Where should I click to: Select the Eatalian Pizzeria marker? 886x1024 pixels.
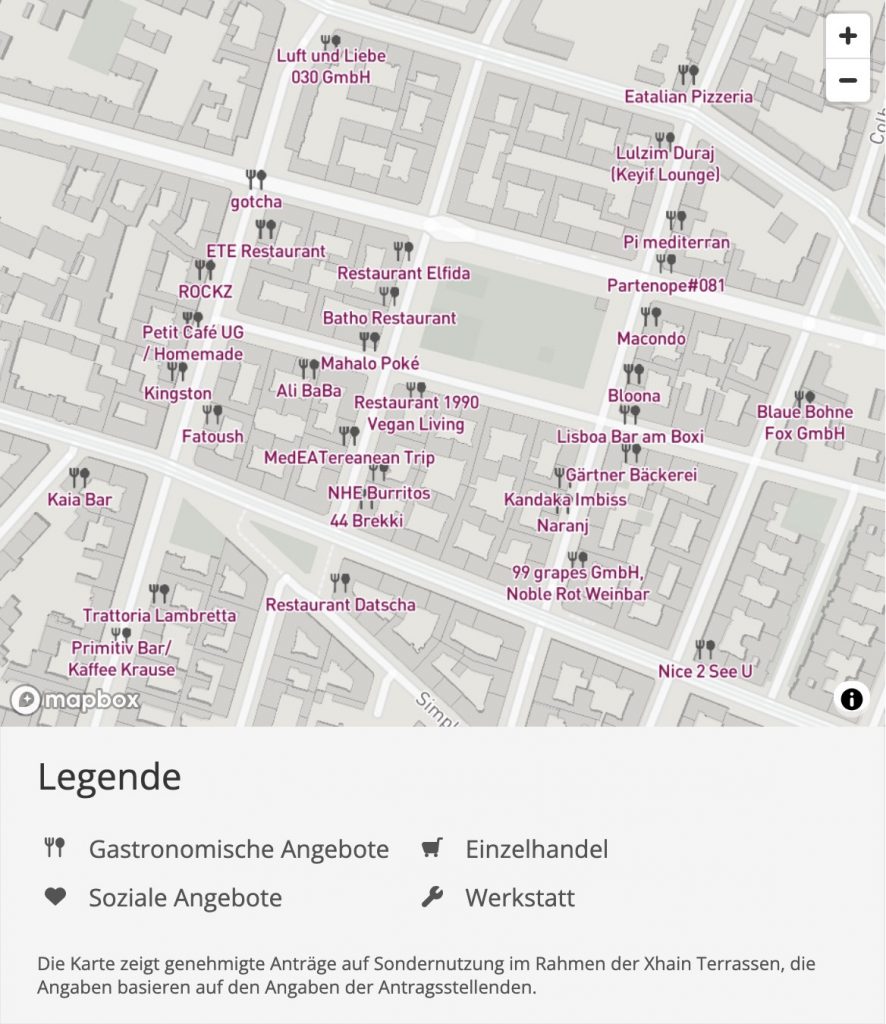[687, 74]
